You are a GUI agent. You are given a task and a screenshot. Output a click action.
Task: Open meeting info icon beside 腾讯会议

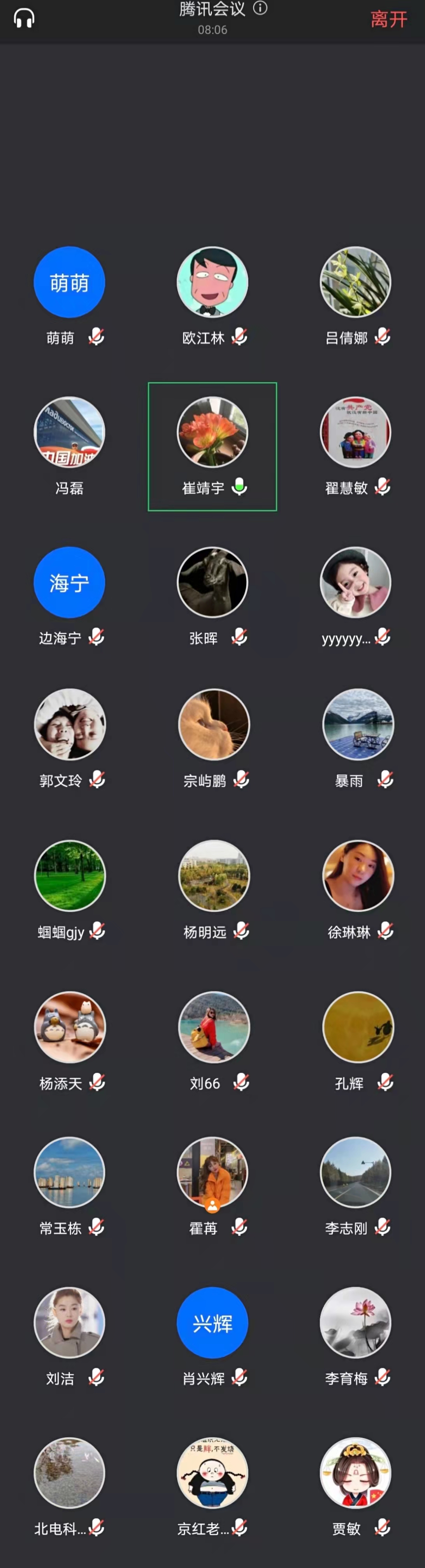[260, 9]
